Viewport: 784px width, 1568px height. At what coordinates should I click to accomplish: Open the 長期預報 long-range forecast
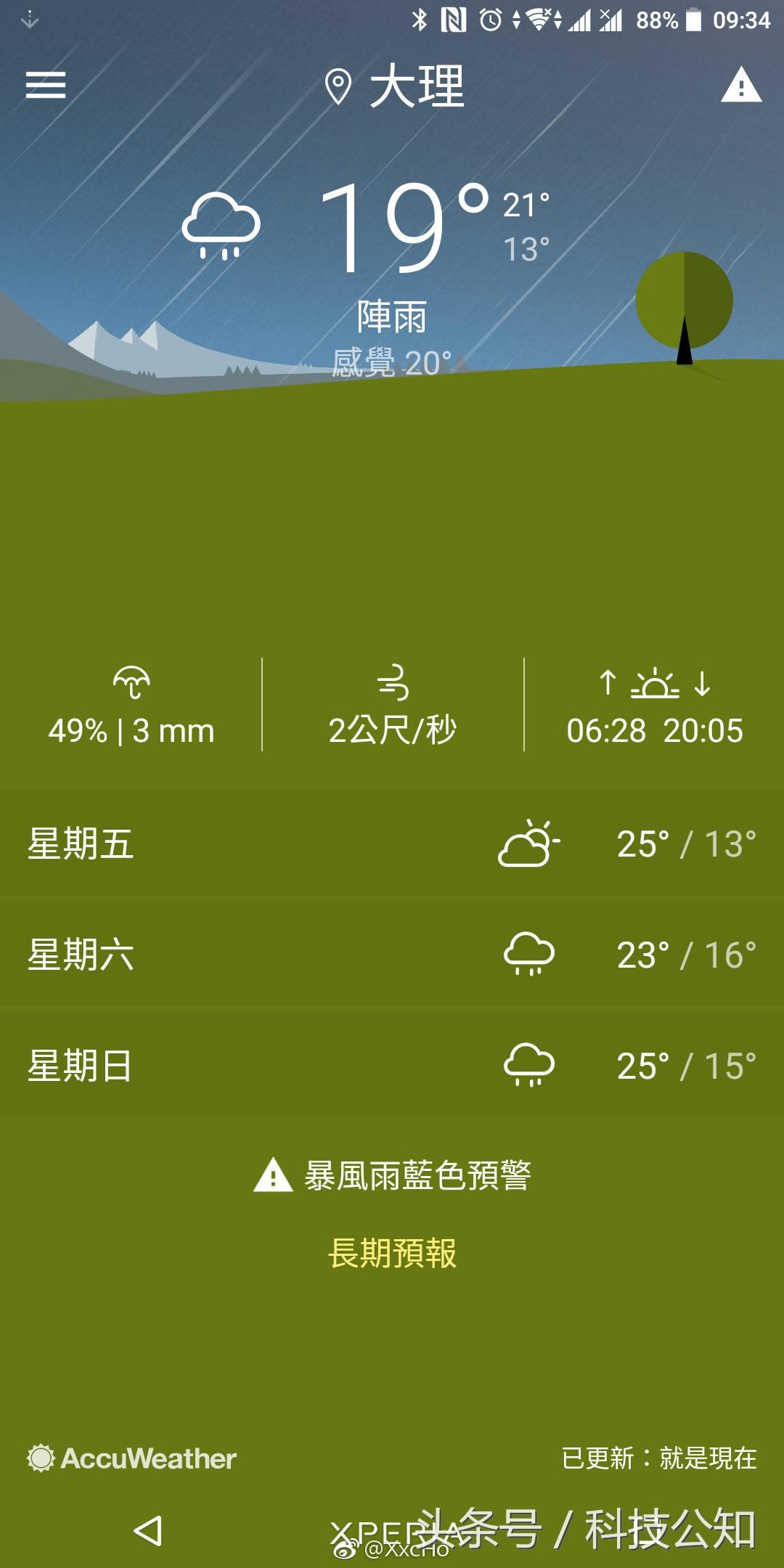pos(392,1254)
